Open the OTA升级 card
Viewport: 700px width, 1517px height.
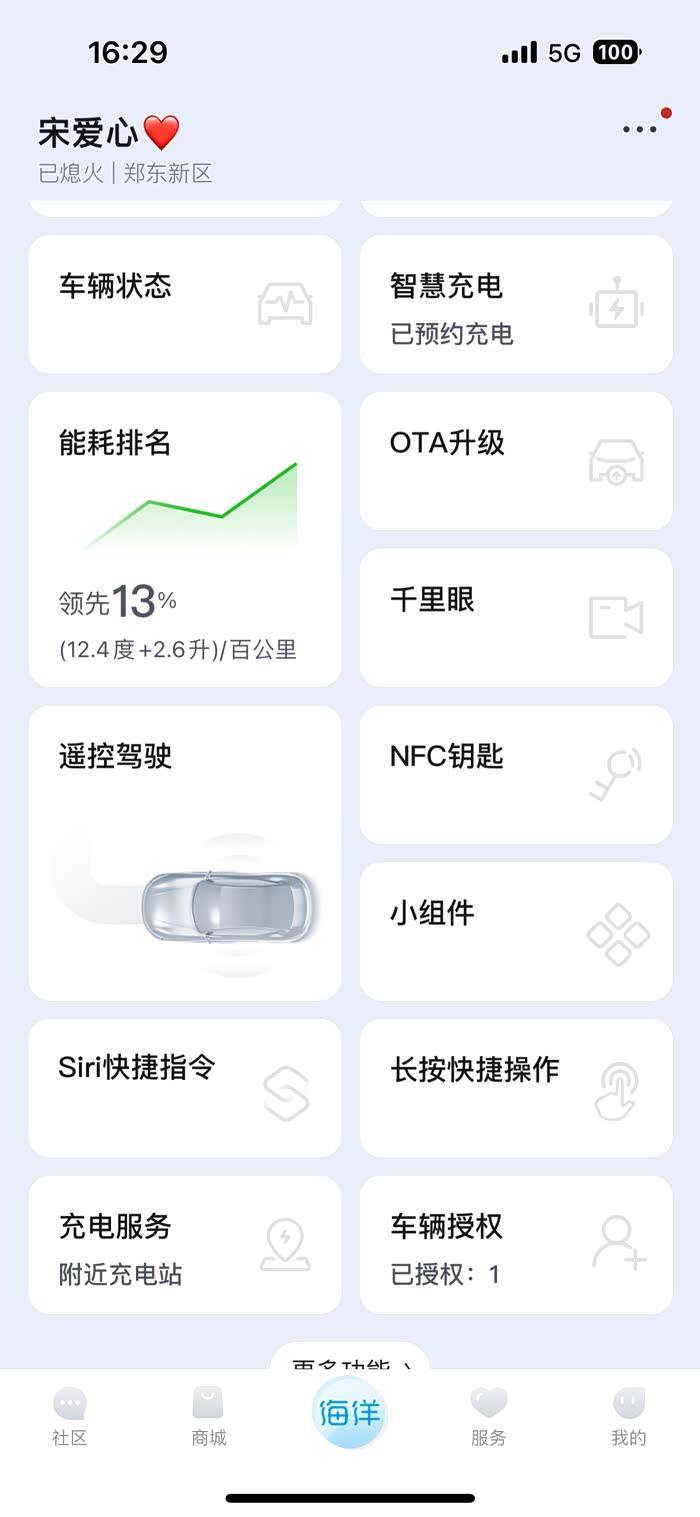click(x=515, y=461)
